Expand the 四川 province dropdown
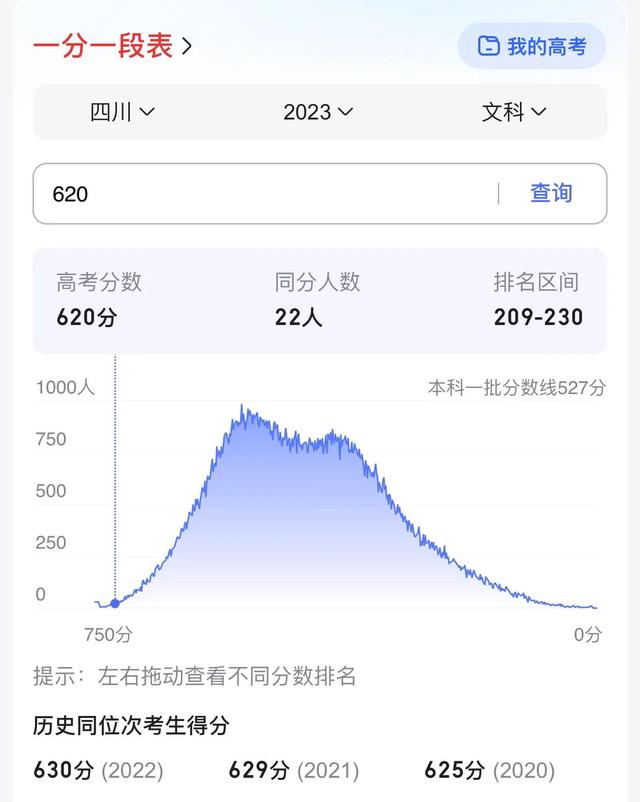 [123, 112]
